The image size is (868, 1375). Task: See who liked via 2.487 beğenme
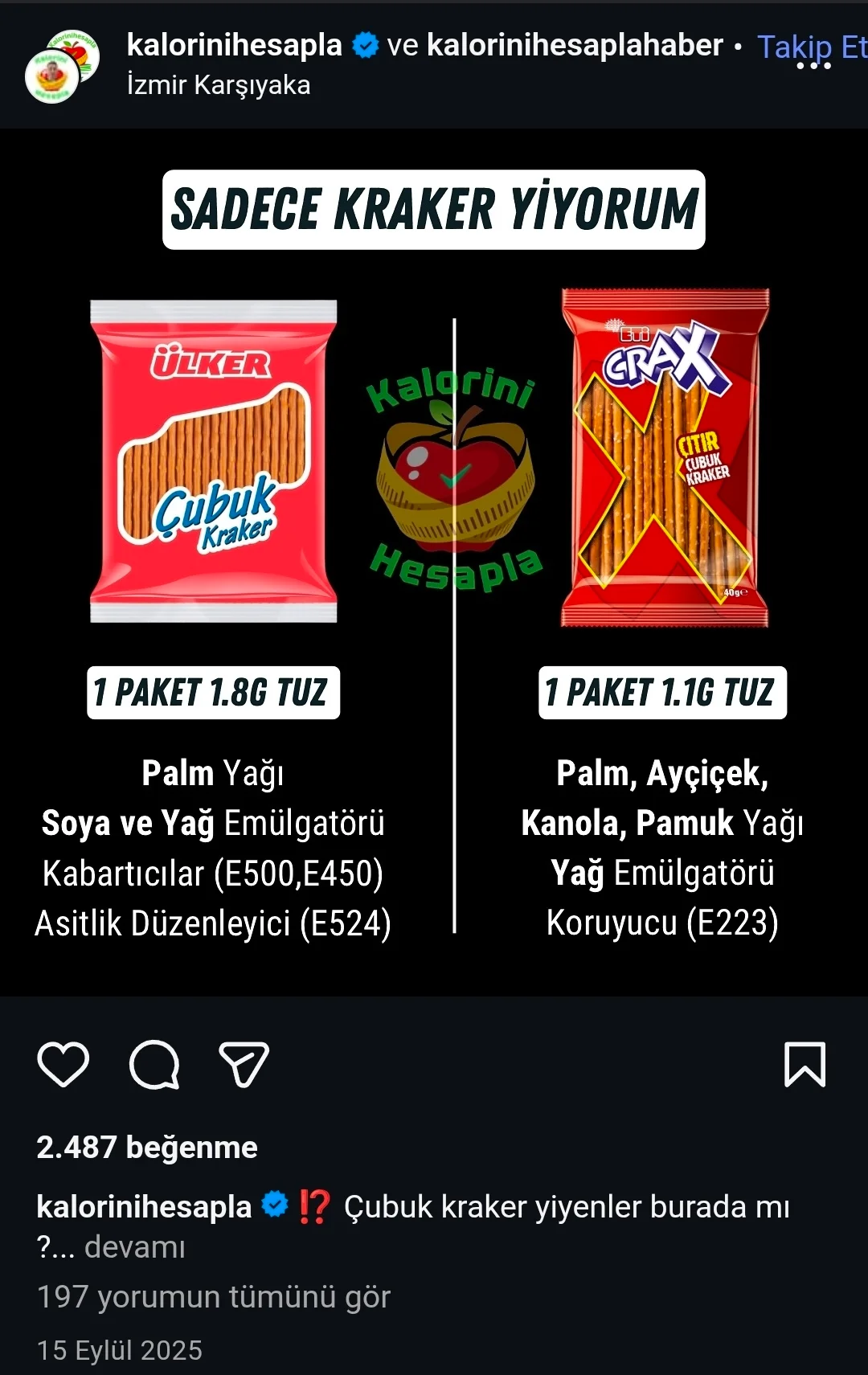147,1148
